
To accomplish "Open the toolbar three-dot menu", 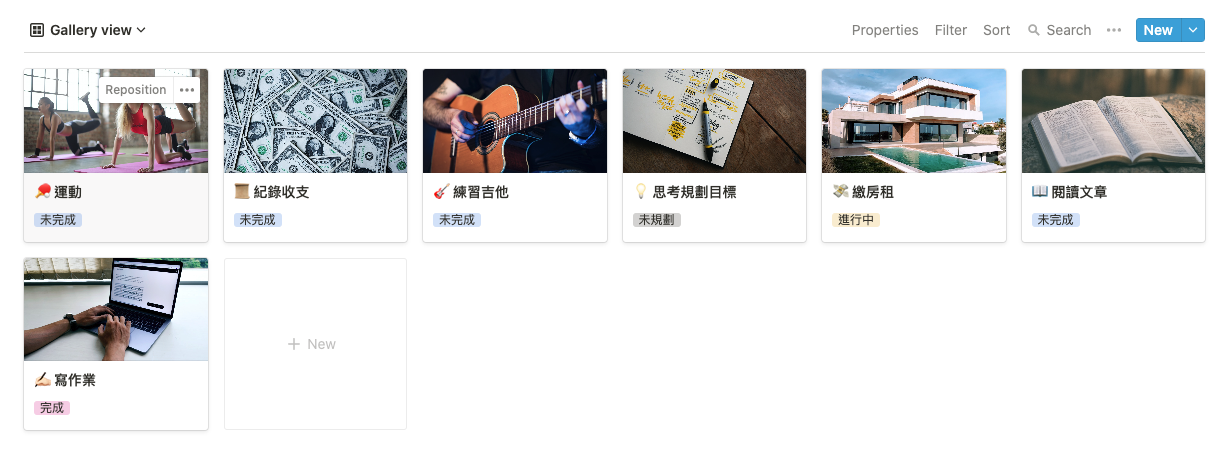I will [x=1113, y=30].
